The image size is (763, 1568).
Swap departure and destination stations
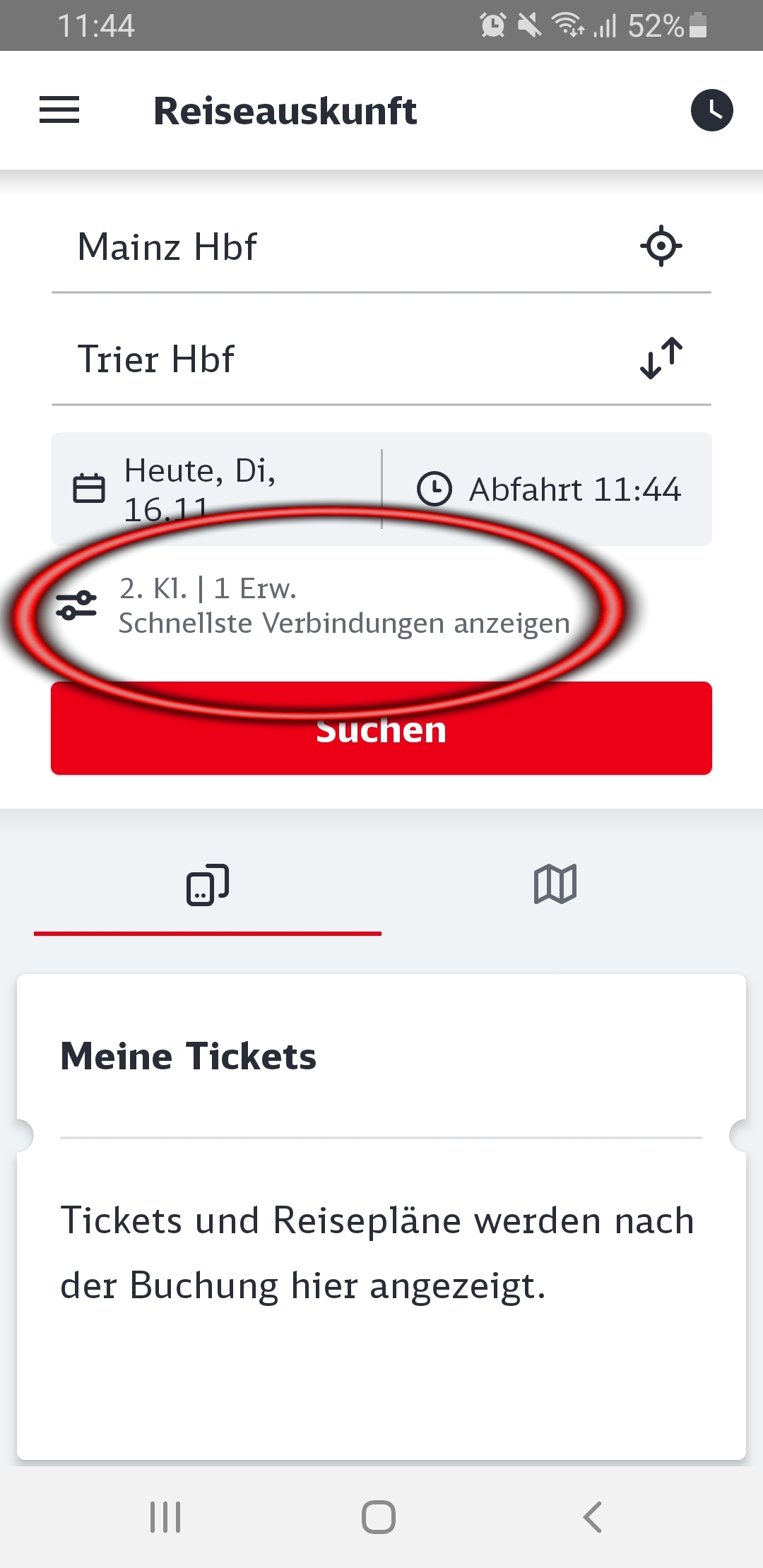661,358
